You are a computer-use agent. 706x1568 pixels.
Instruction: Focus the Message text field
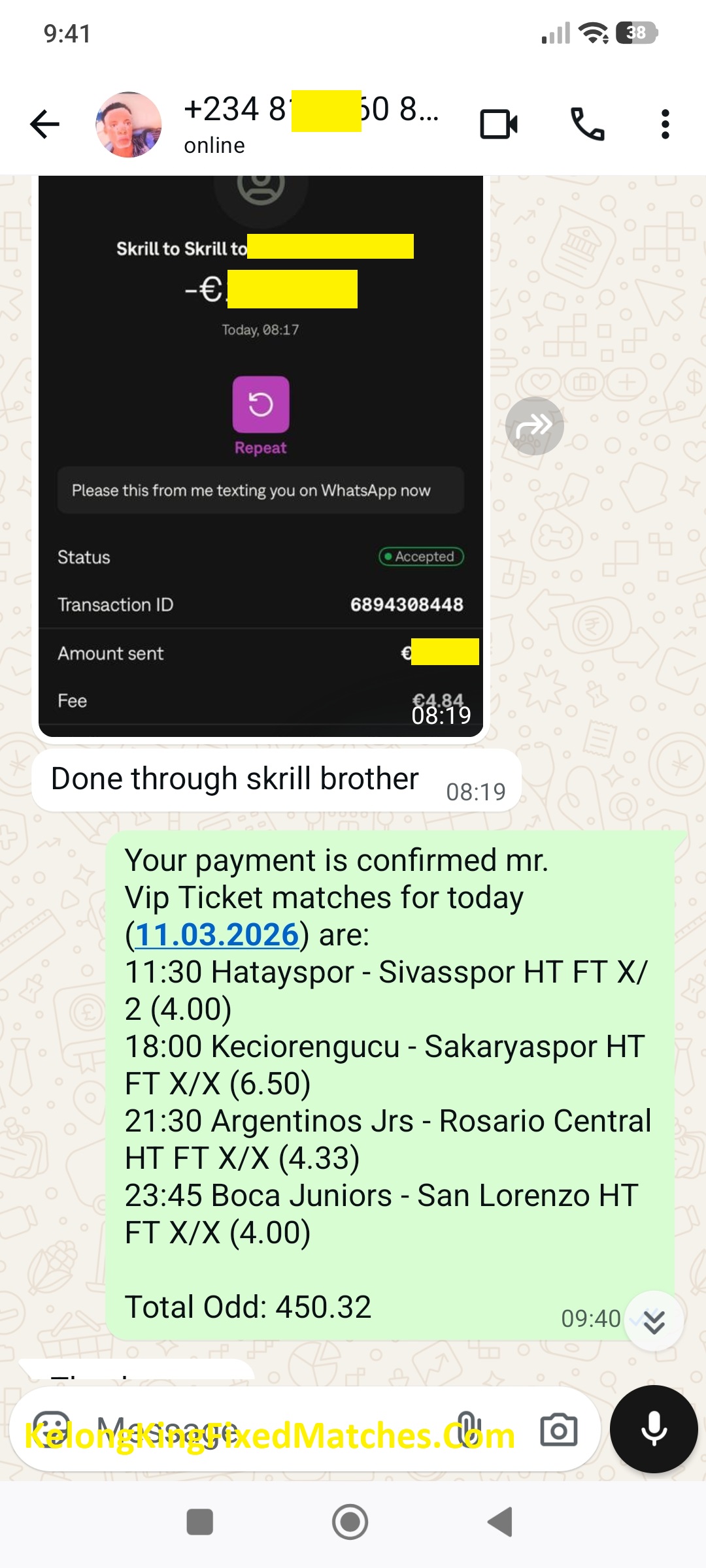point(261,1429)
